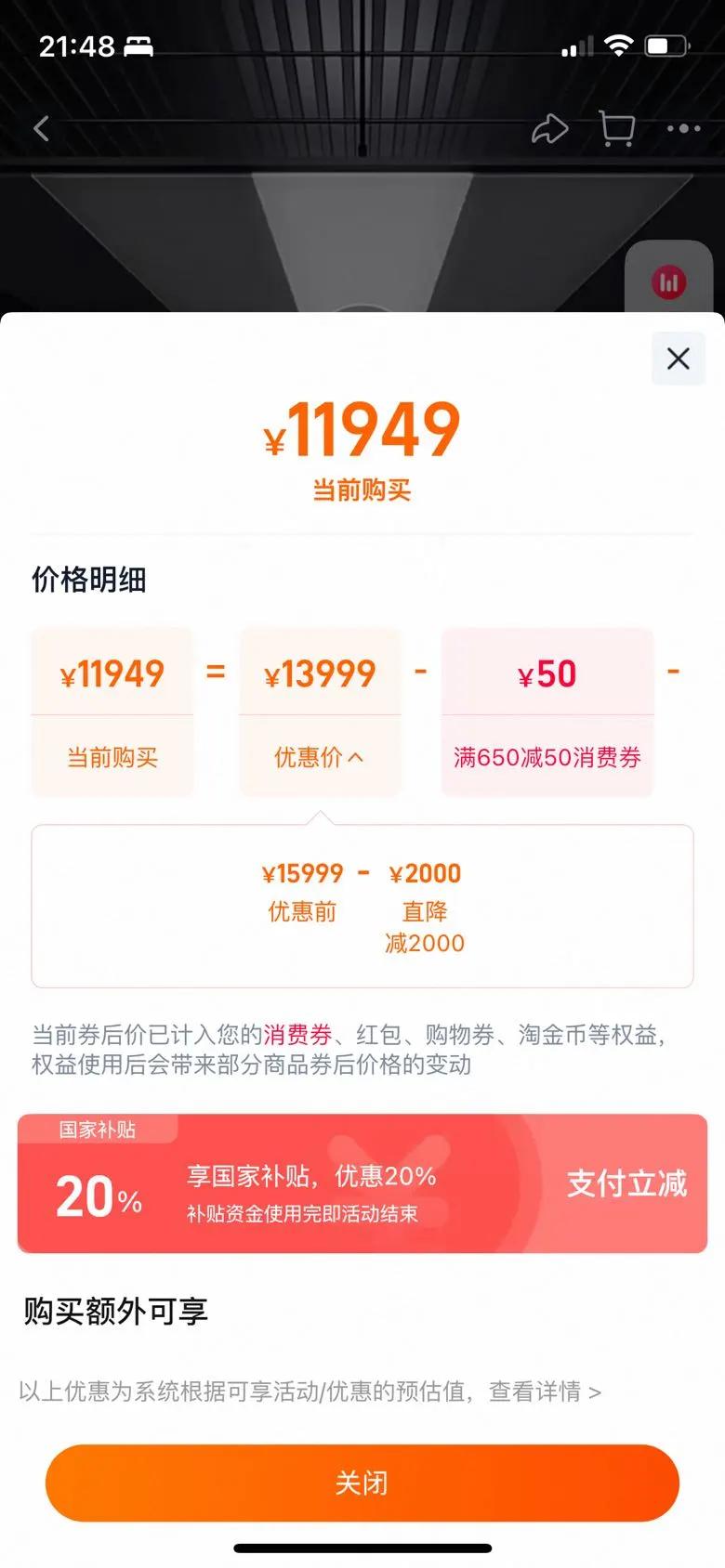This screenshot has height=1568, width=725.
Task: Dismiss popup with the X icon
Action: 678,359
